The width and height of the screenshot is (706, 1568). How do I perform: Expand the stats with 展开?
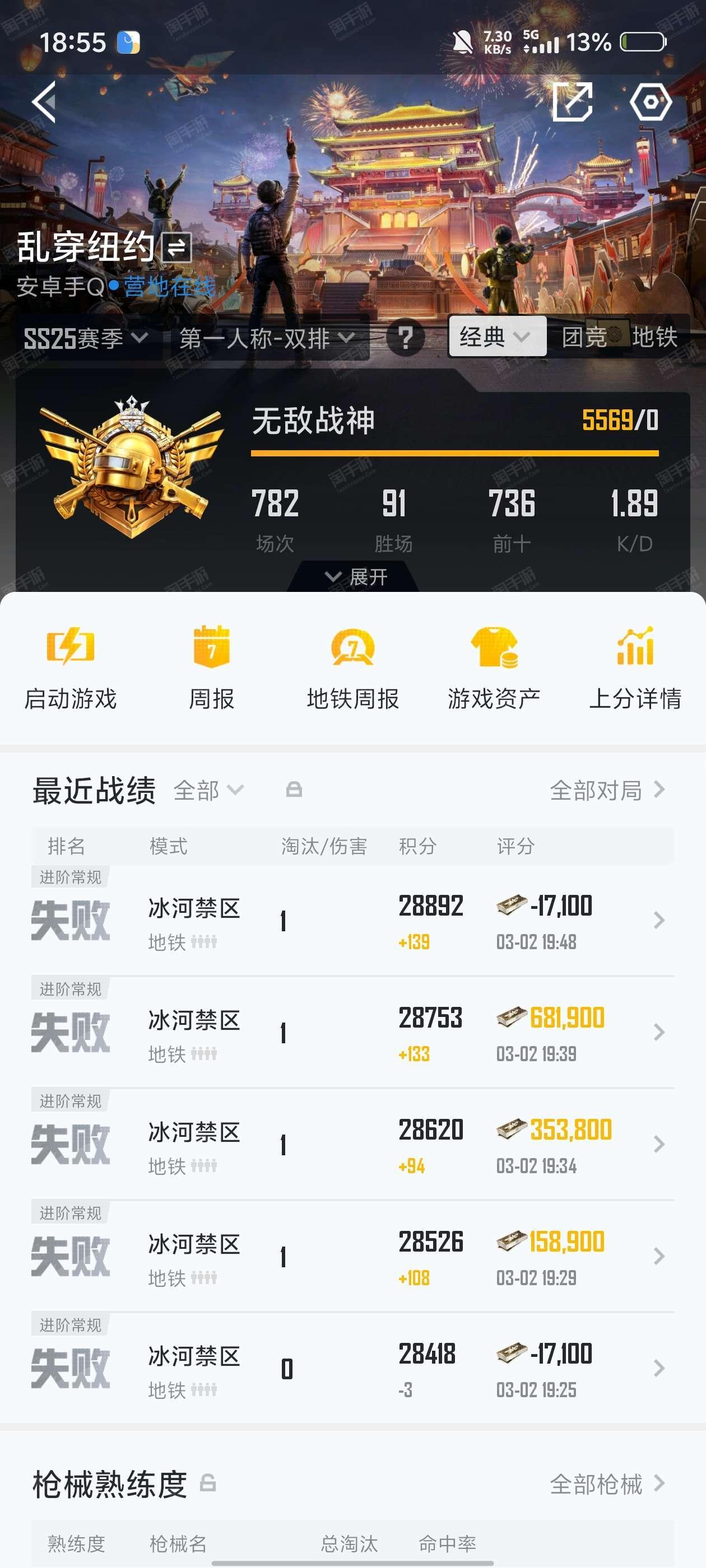(356, 576)
